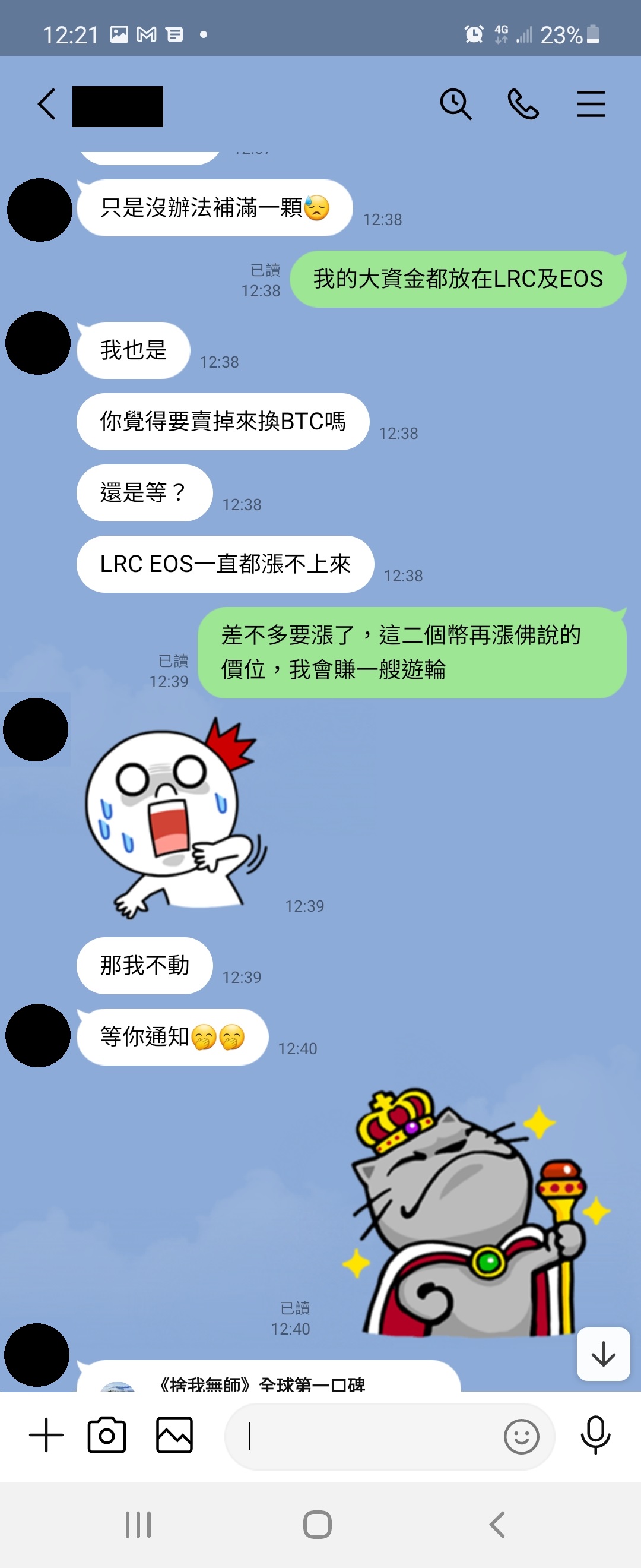
Task: Open the chat menu
Action: tap(591, 105)
